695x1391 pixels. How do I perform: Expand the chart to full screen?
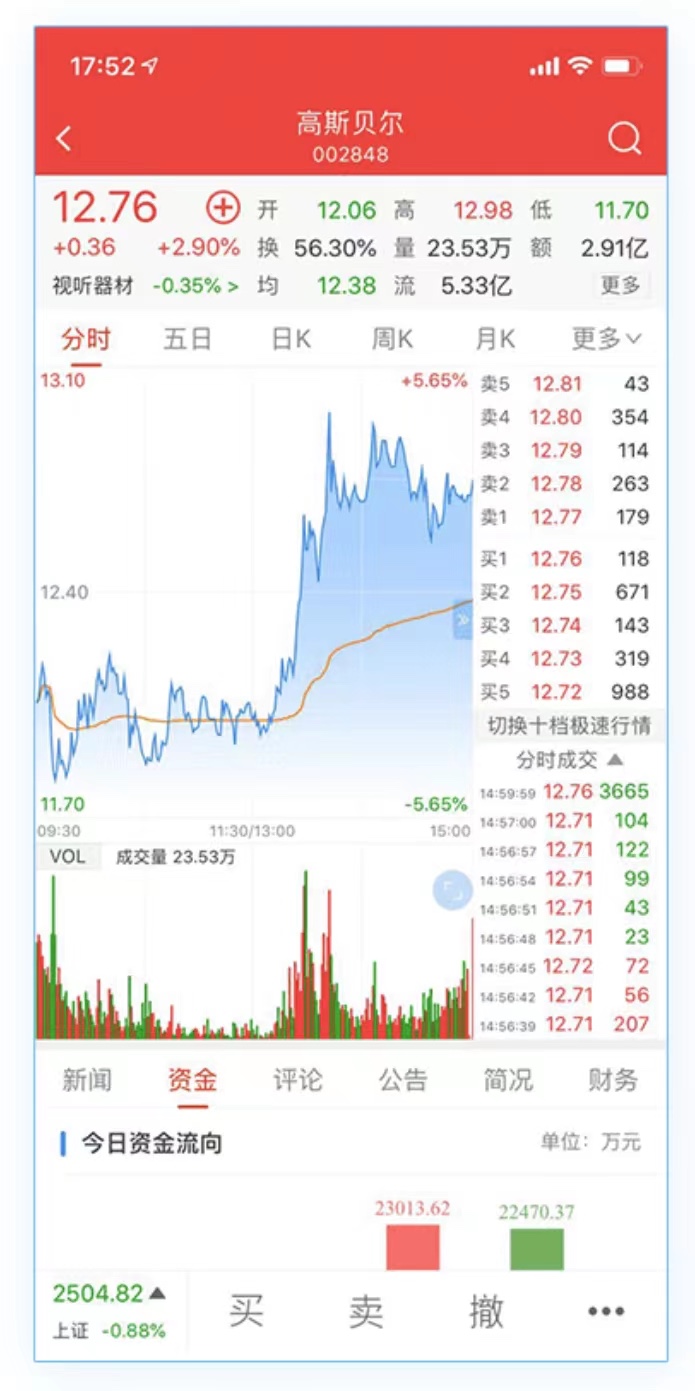452,890
